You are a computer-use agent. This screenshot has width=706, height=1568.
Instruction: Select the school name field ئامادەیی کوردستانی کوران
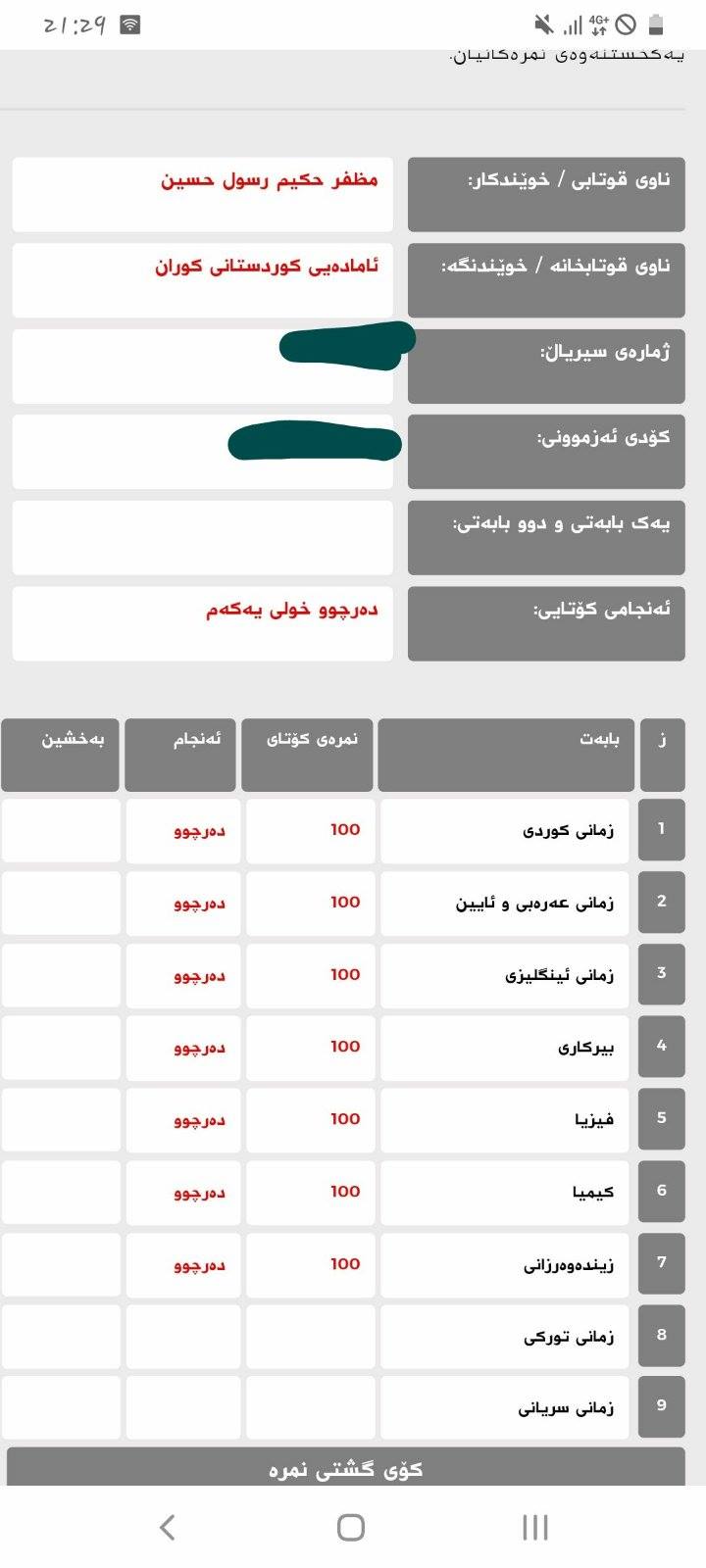[x=202, y=280]
